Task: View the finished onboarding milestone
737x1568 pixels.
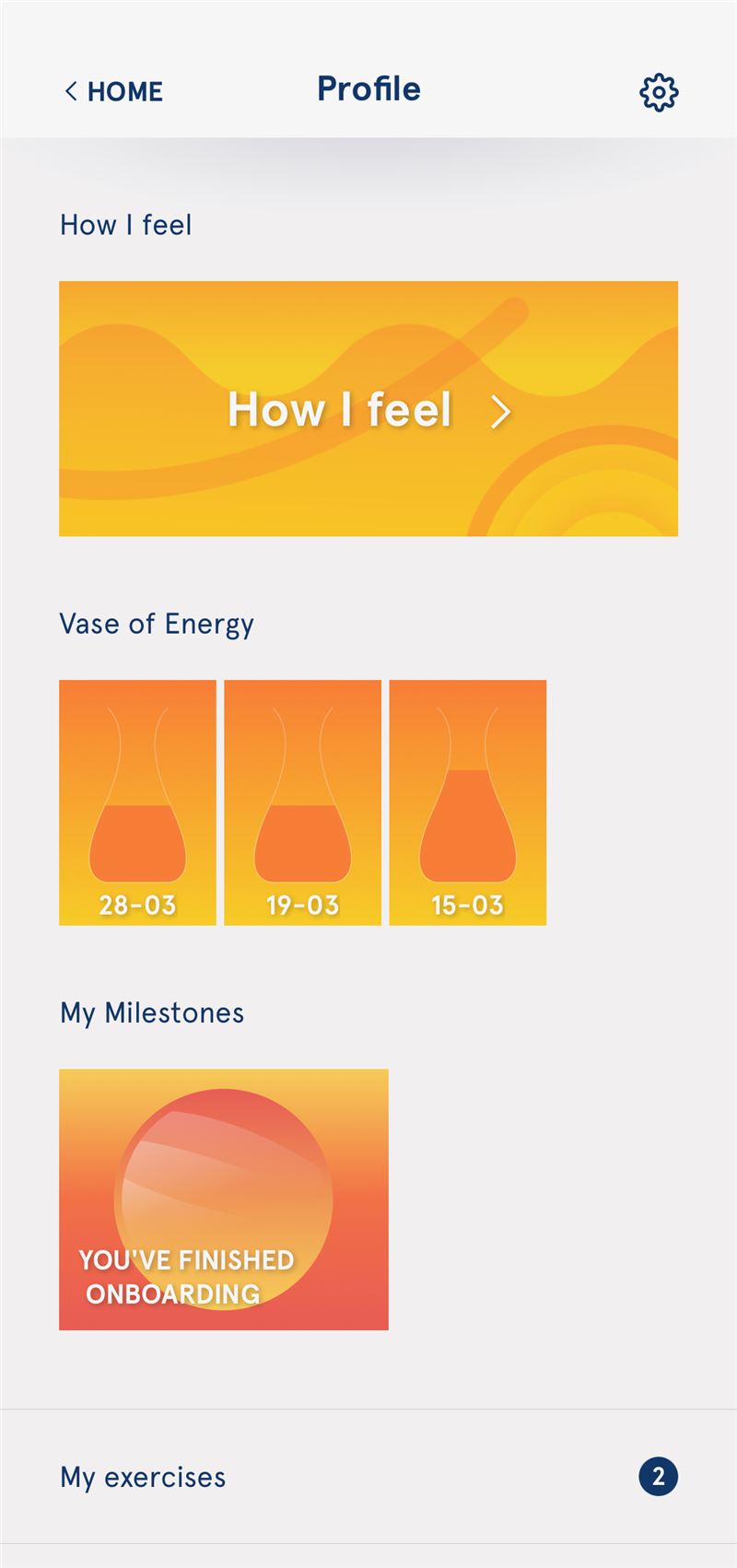Action: pos(224,1199)
